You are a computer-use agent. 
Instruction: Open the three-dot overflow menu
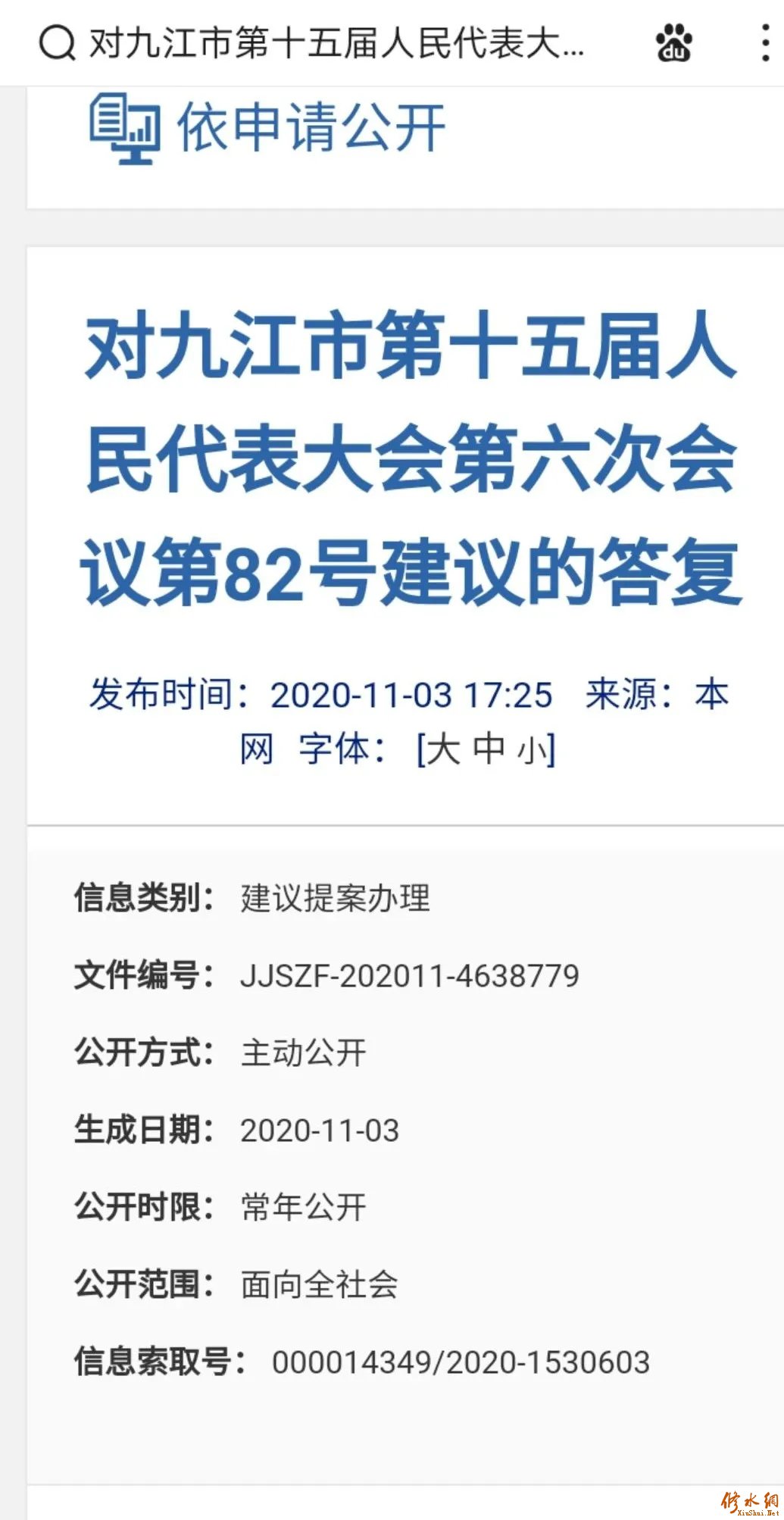coord(766,42)
